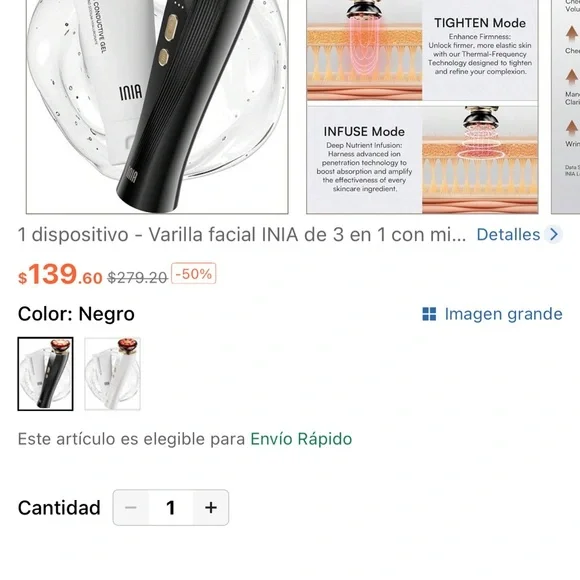Viewport: 580px width, 580px height.
Task: Edit the quantity number field
Action: tap(171, 508)
